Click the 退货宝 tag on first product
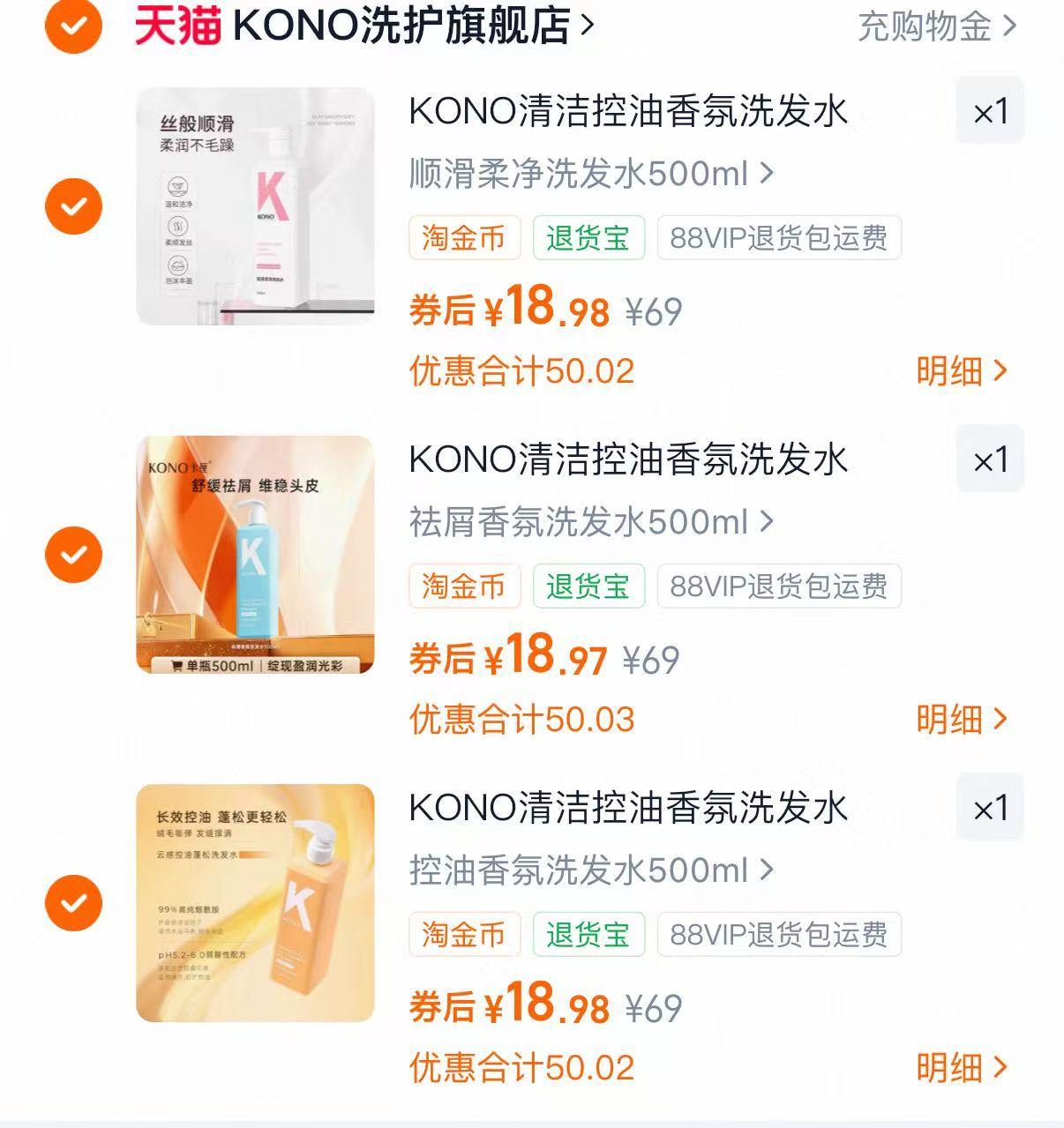 coord(589,236)
